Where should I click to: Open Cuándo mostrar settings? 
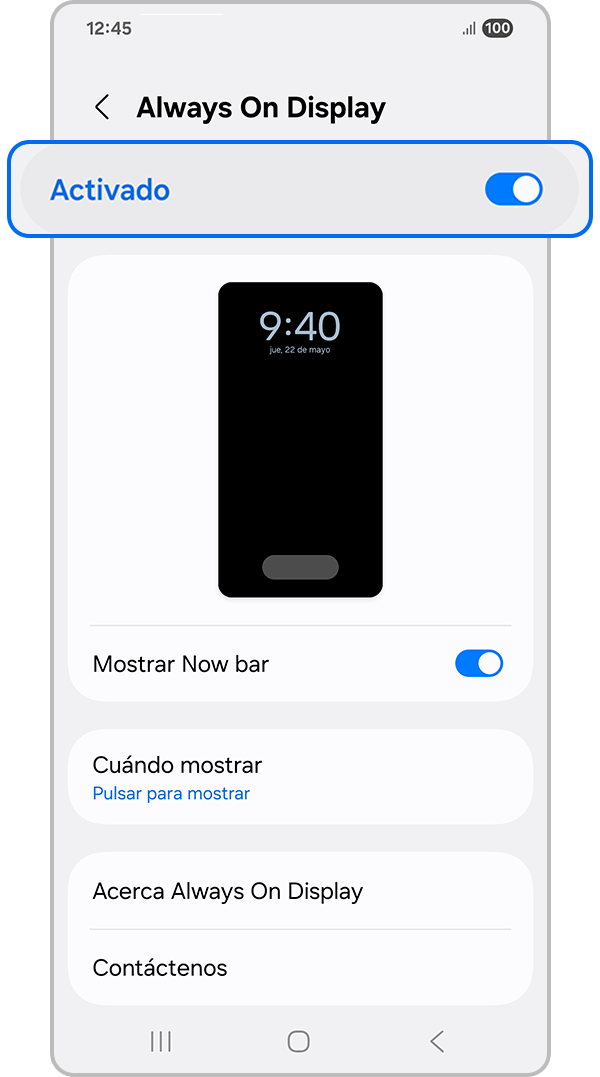point(300,777)
